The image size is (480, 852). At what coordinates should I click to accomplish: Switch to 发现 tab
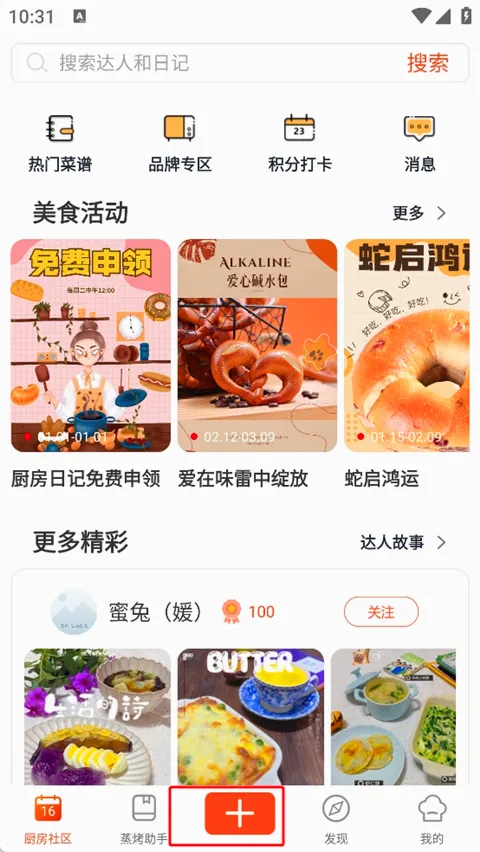point(336,819)
